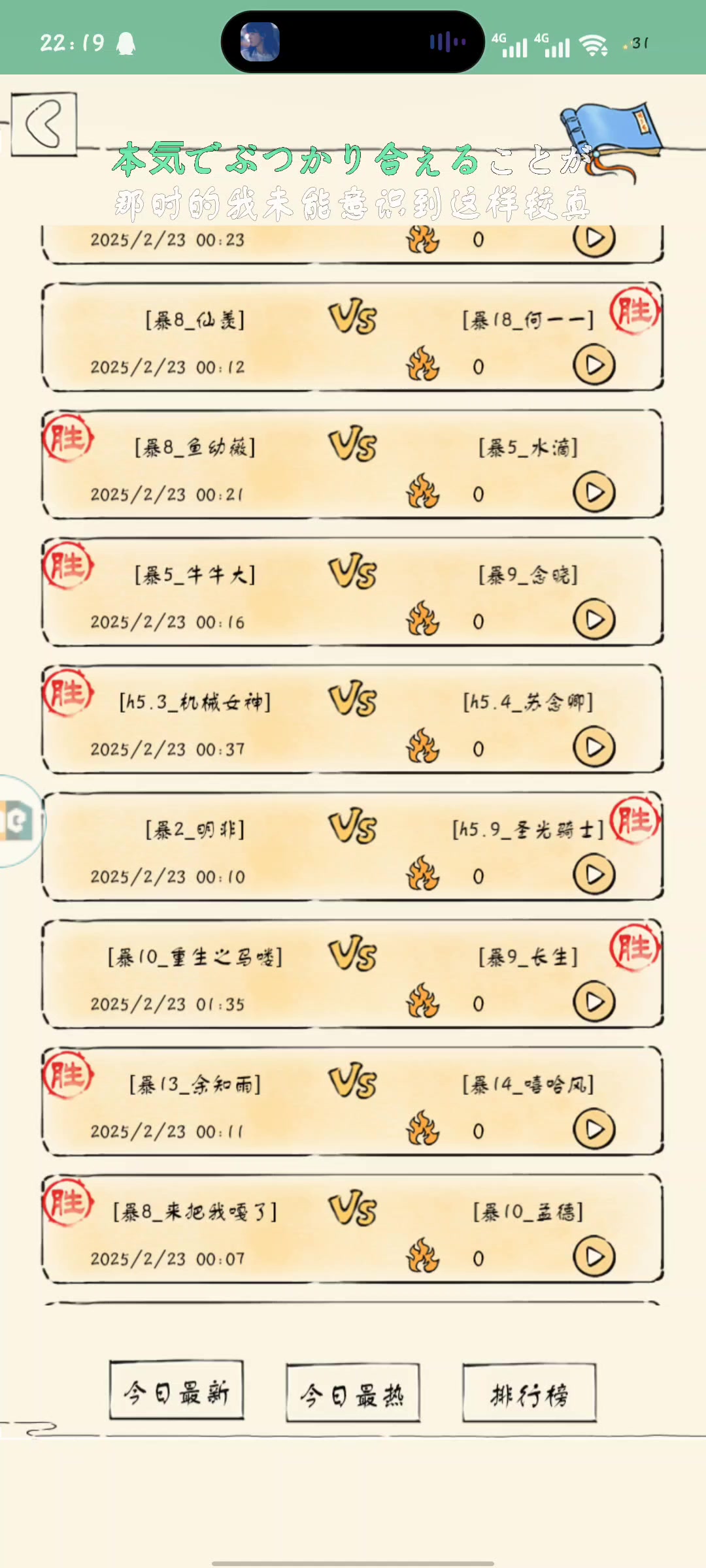
Task: Play the replay of 暴2_明非 vs h5.9_圣光骑士
Action: coord(594,875)
